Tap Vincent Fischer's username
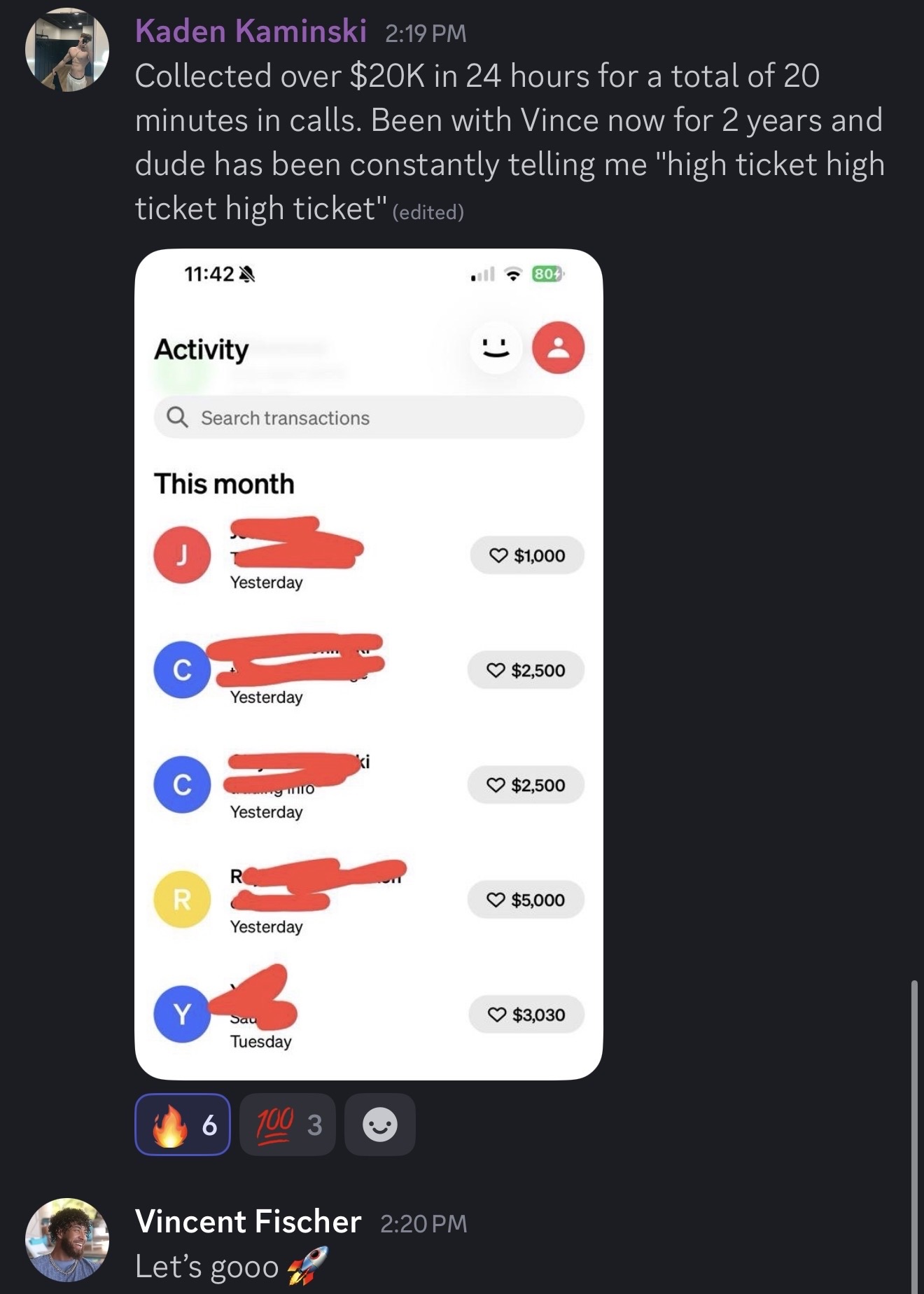924x1294 pixels. point(248,1221)
